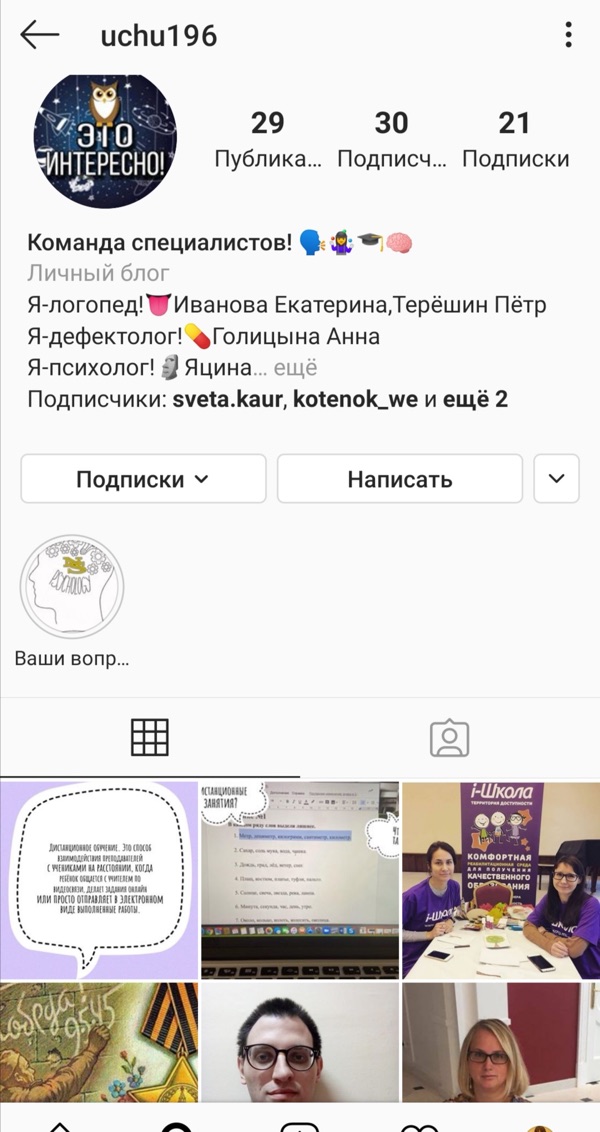Screen dimensions: 600x1132
Task: Open the "Ваши вопр..." story highlight
Action: point(72,587)
